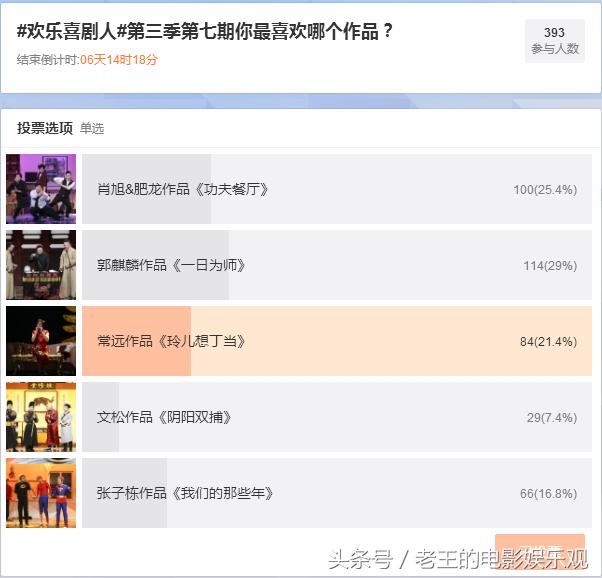Screen dimensions: 602x578
Task: Select 张子栋作品《我们的那些年》 option
Action: pos(336,493)
